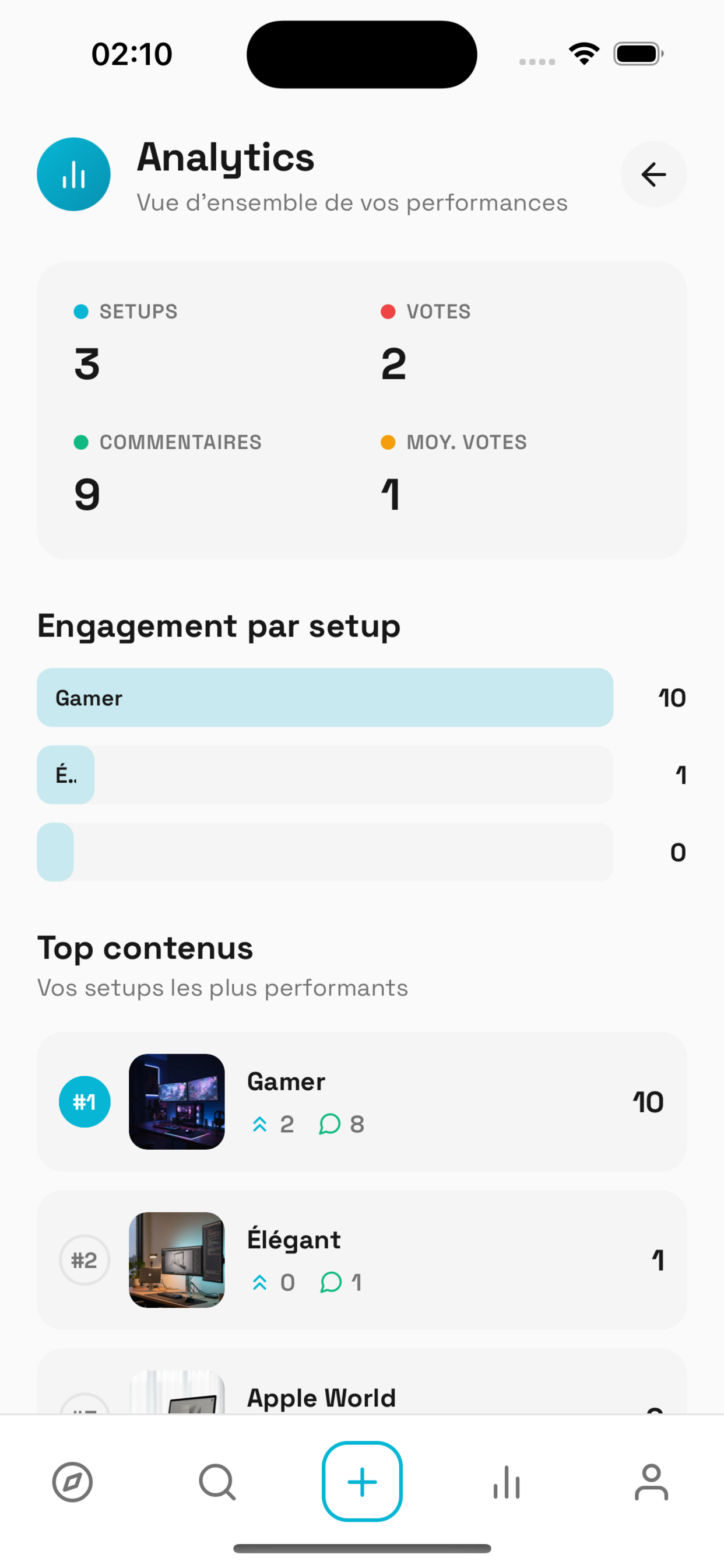
Task: Add a new setup with plus button
Action: point(362,1482)
